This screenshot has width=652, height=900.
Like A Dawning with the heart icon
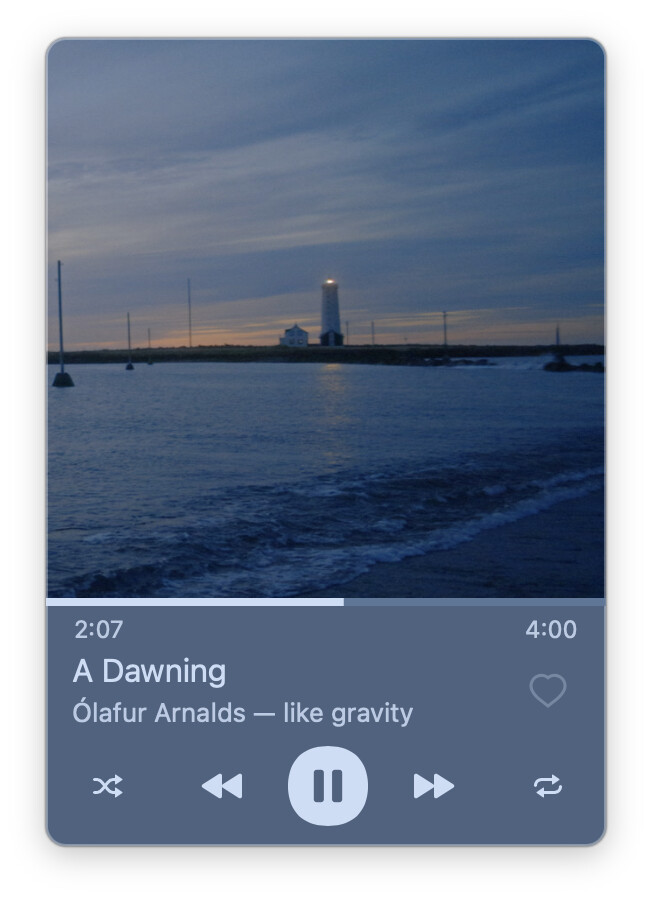point(547,690)
